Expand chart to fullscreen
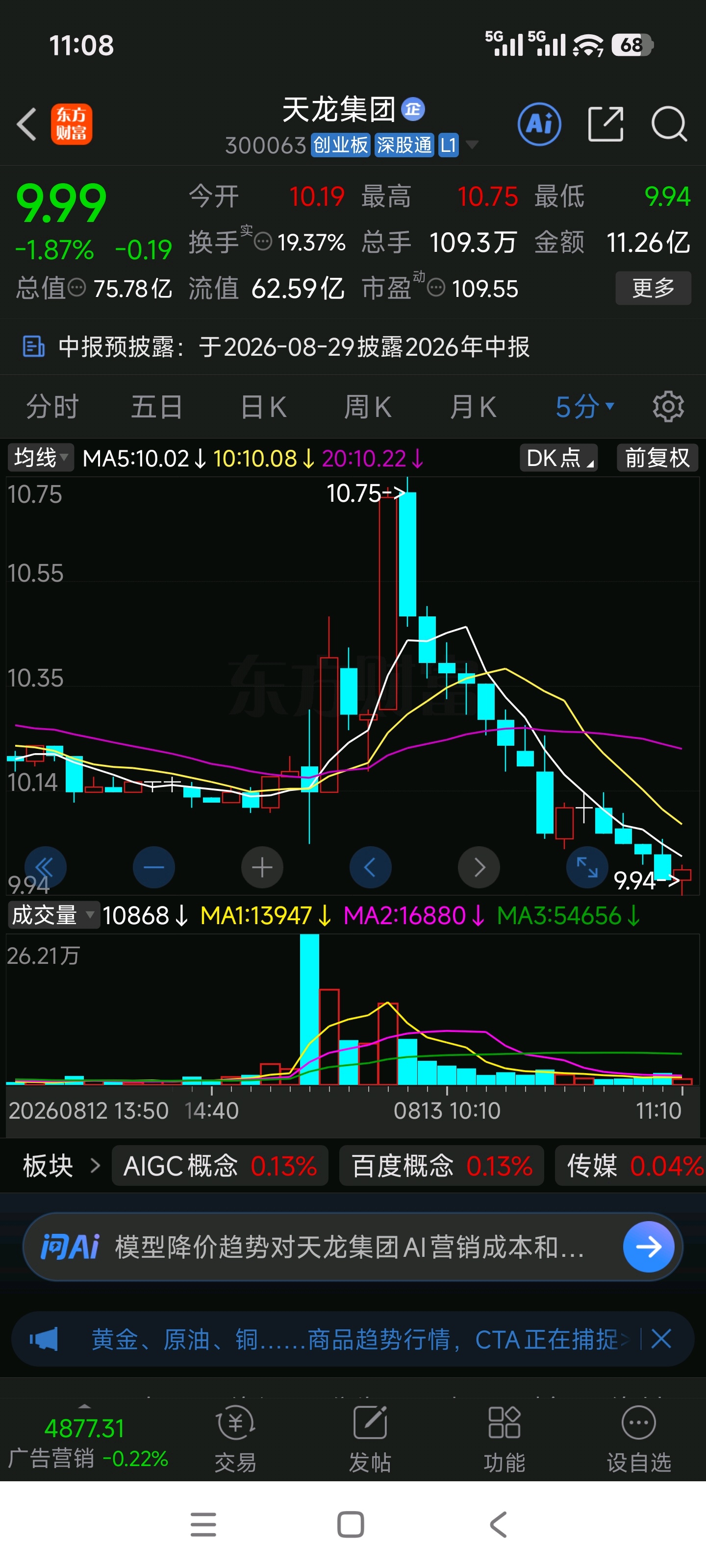Image resolution: width=706 pixels, height=1568 pixels. [x=587, y=867]
